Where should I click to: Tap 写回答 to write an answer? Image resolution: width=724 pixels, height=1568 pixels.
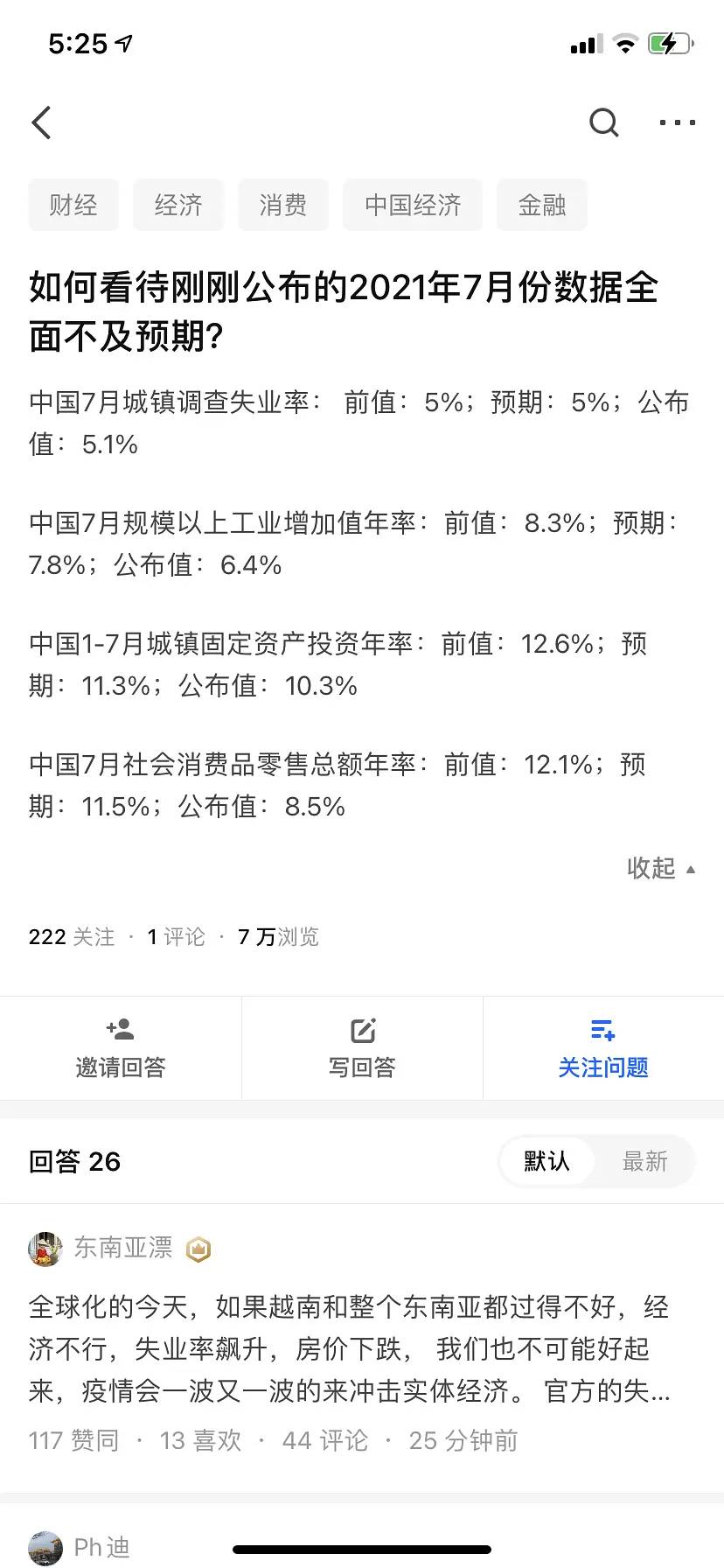(362, 1048)
